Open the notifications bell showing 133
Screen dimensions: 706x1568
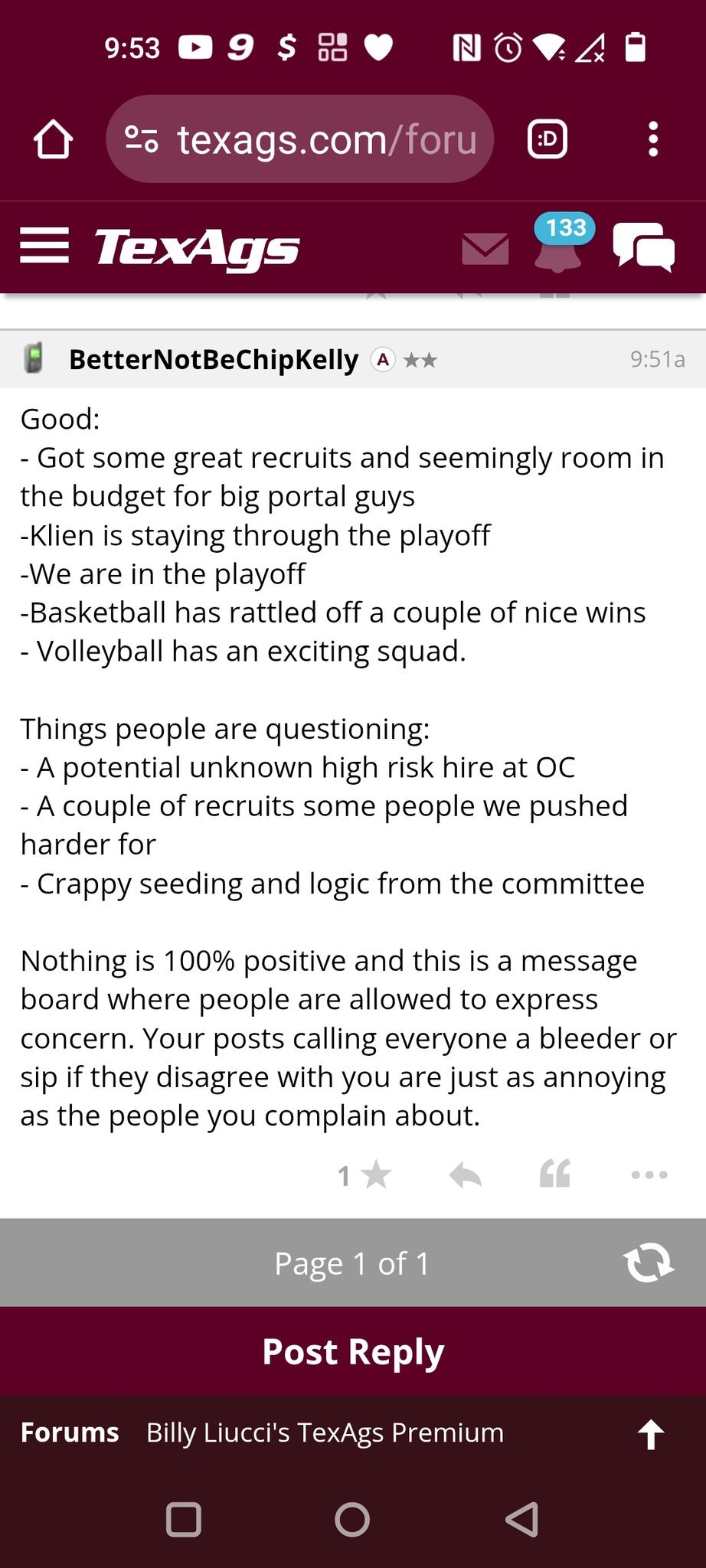559,247
